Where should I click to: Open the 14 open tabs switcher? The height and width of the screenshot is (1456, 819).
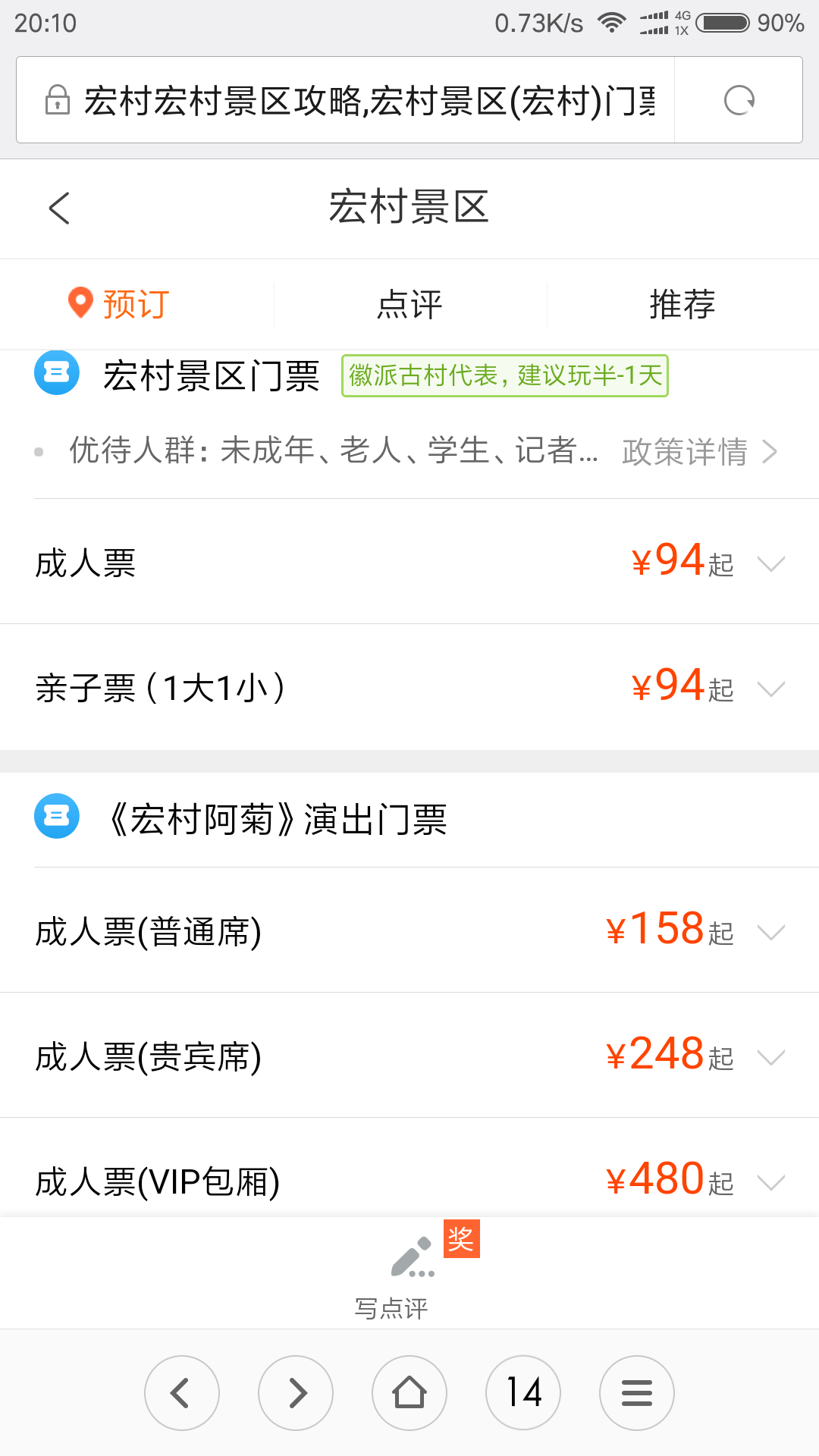[523, 1393]
